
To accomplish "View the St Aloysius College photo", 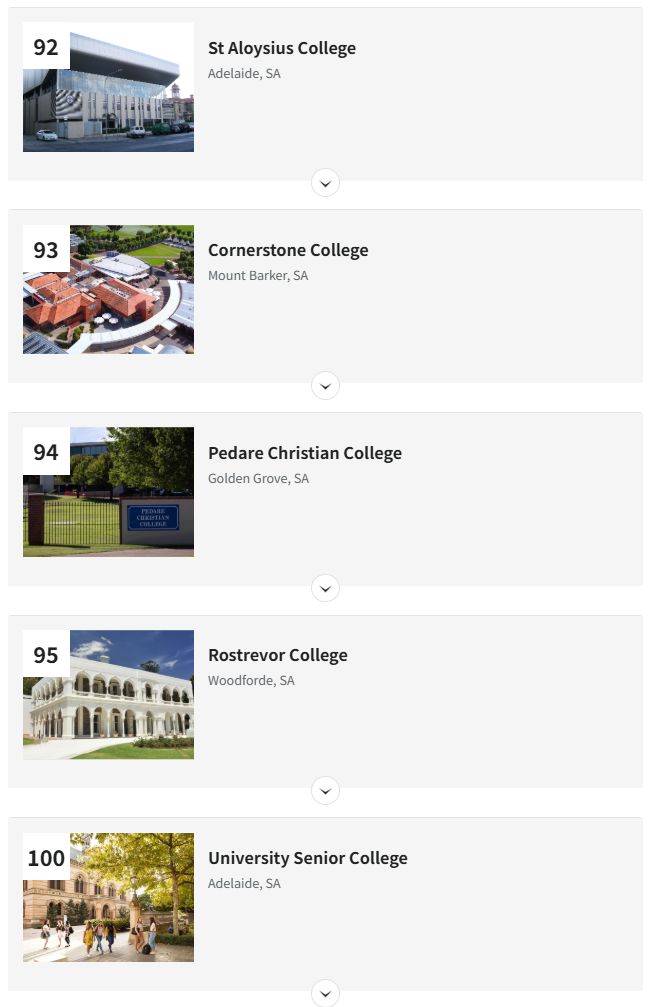I will pos(120,100).
